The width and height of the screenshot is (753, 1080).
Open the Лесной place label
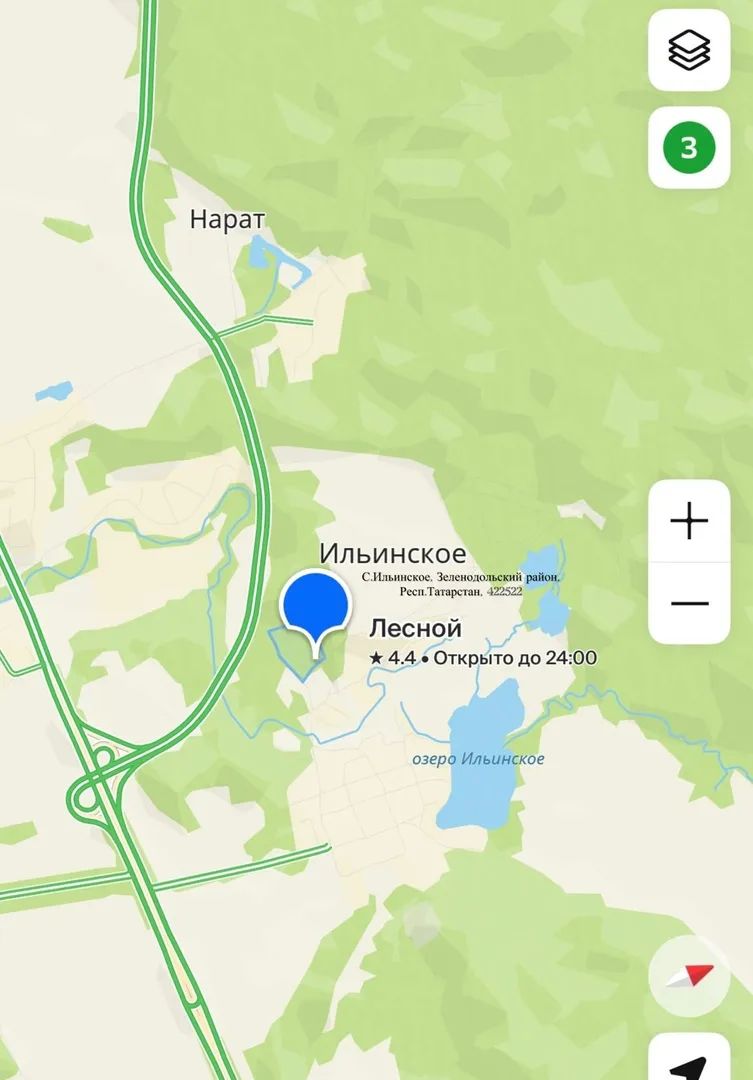pos(415,629)
